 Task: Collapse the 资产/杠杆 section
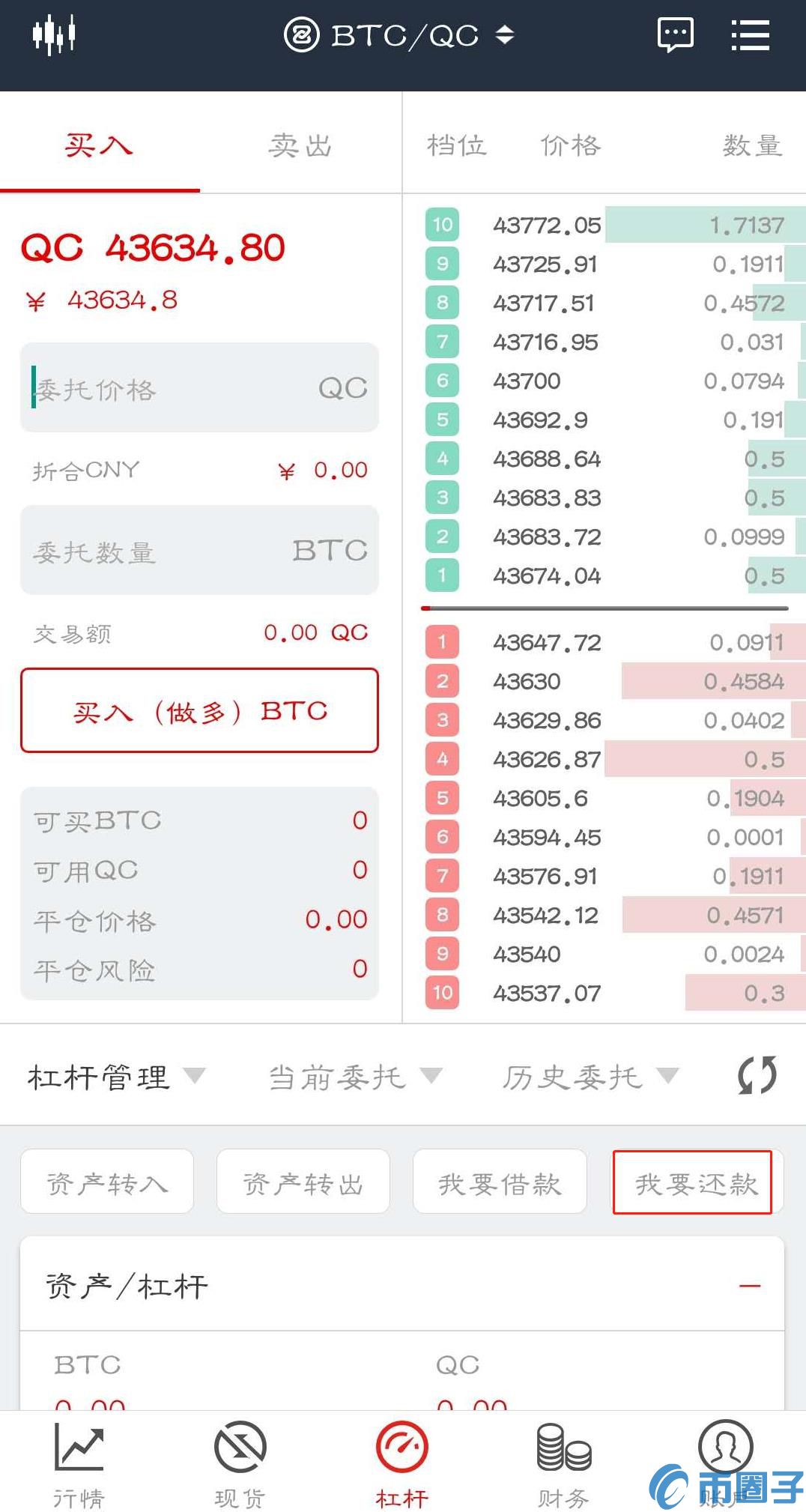tap(750, 1286)
